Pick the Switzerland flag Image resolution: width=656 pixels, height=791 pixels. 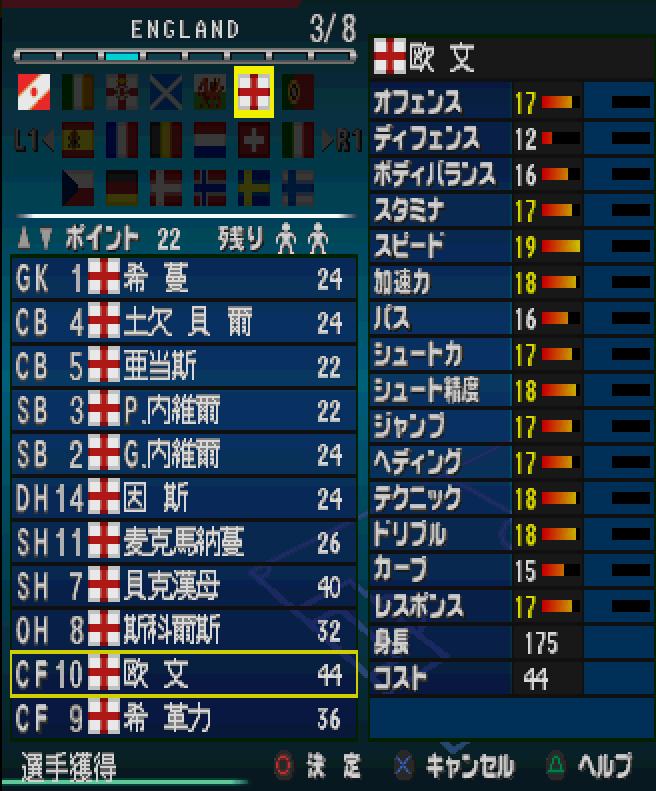(x=254, y=140)
